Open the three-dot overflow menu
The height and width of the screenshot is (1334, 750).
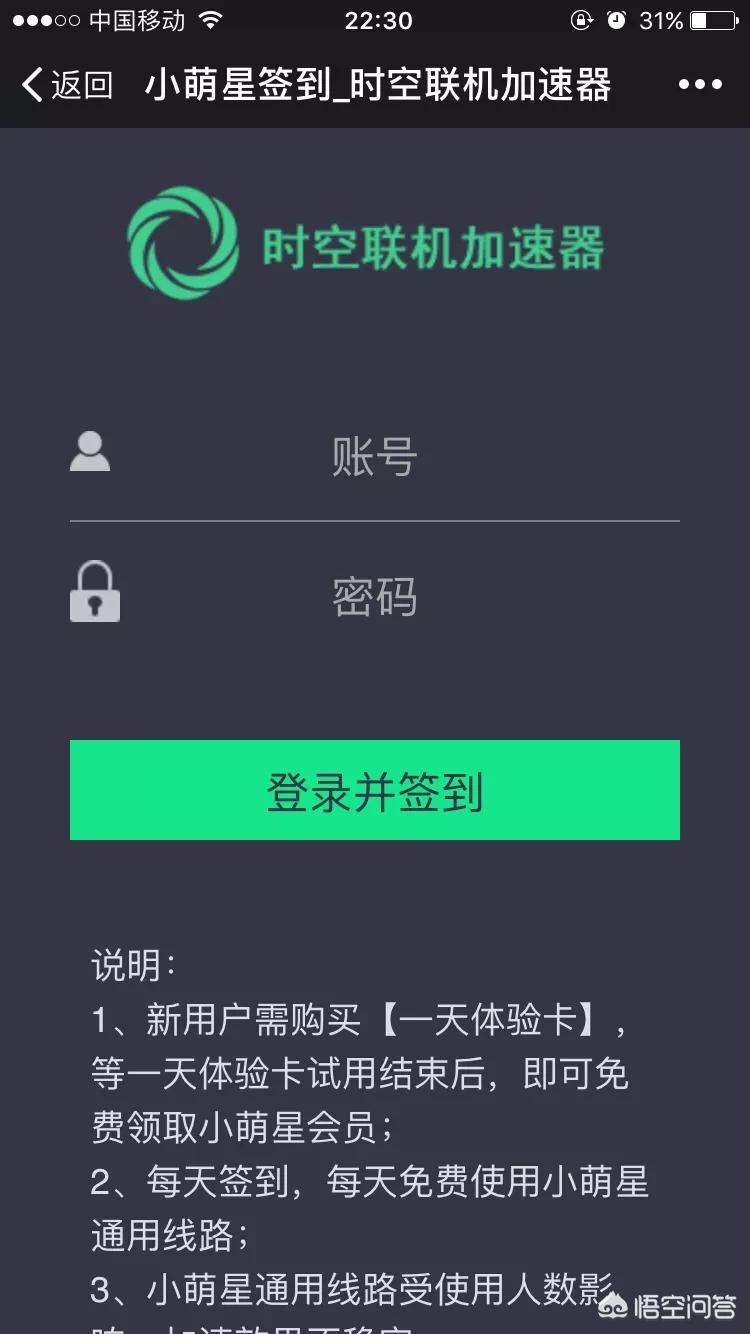[700, 85]
